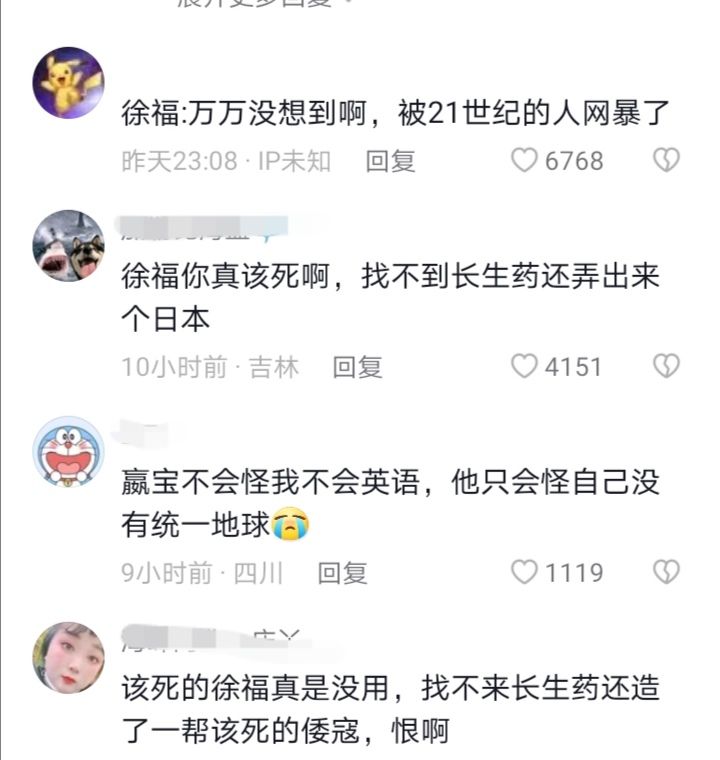Dislike the comment posted 昨天23:08
The width and height of the screenshot is (720, 760).
pyautogui.click(x=667, y=160)
